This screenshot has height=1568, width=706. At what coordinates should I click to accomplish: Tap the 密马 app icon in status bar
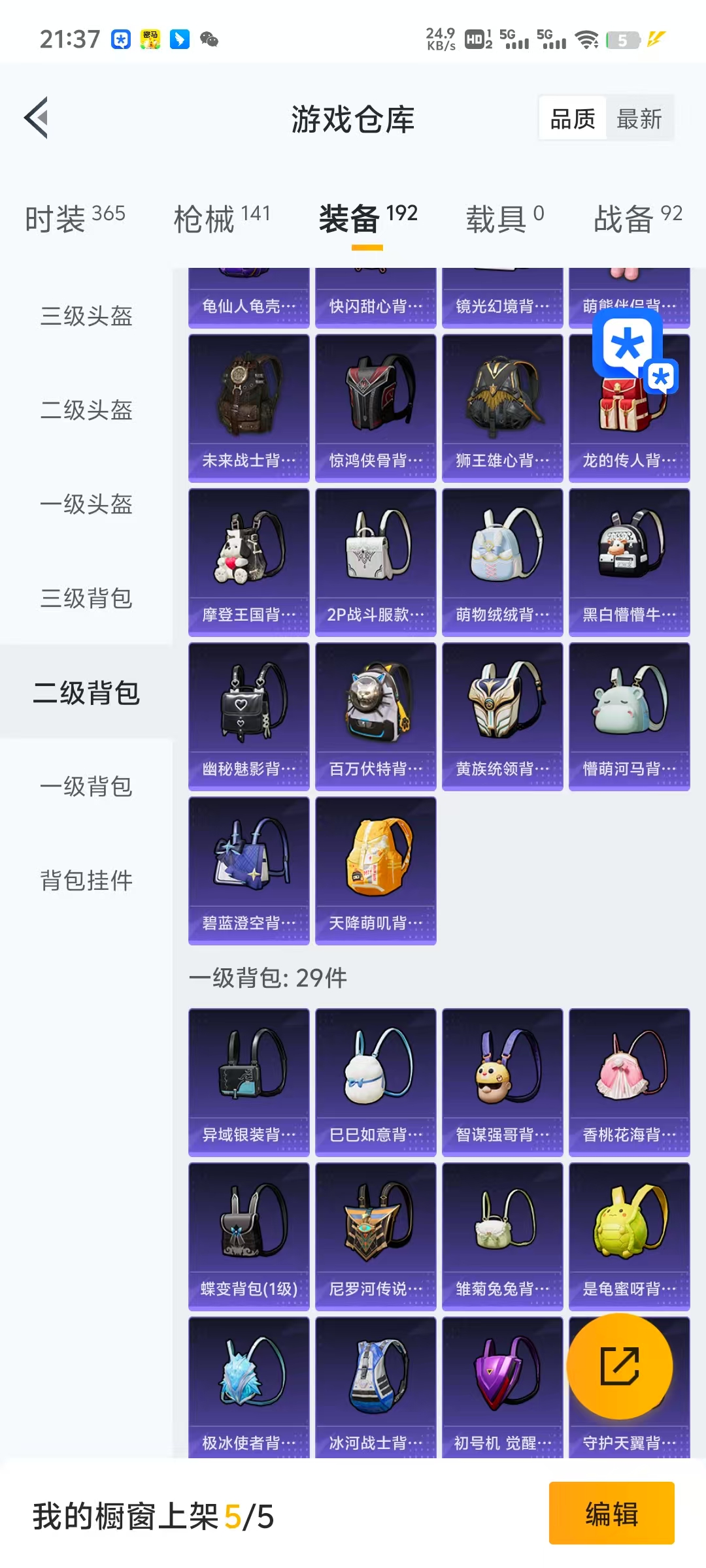[152, 39]
